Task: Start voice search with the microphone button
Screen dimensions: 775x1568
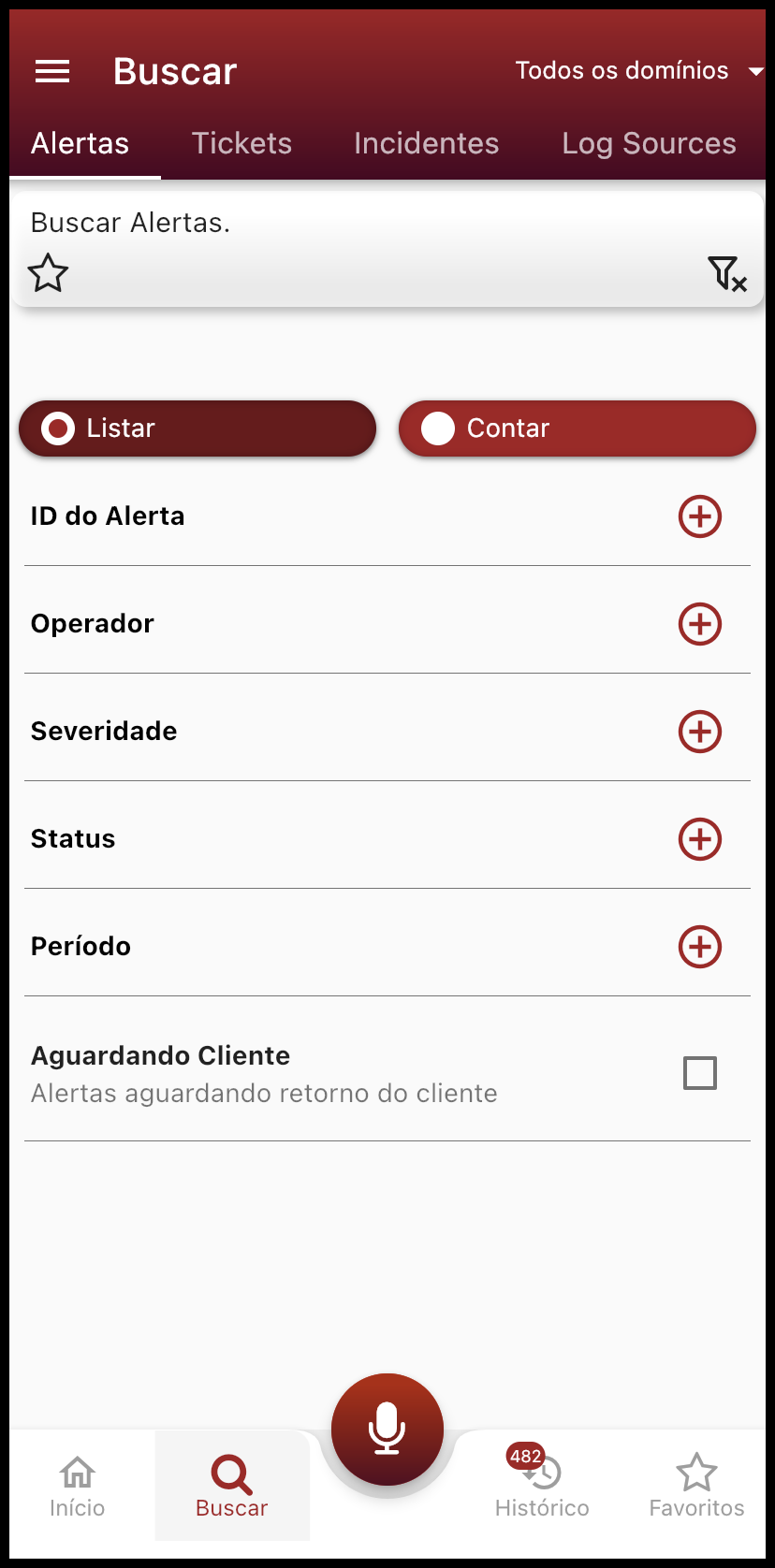Action: (x=387, y=1430)
